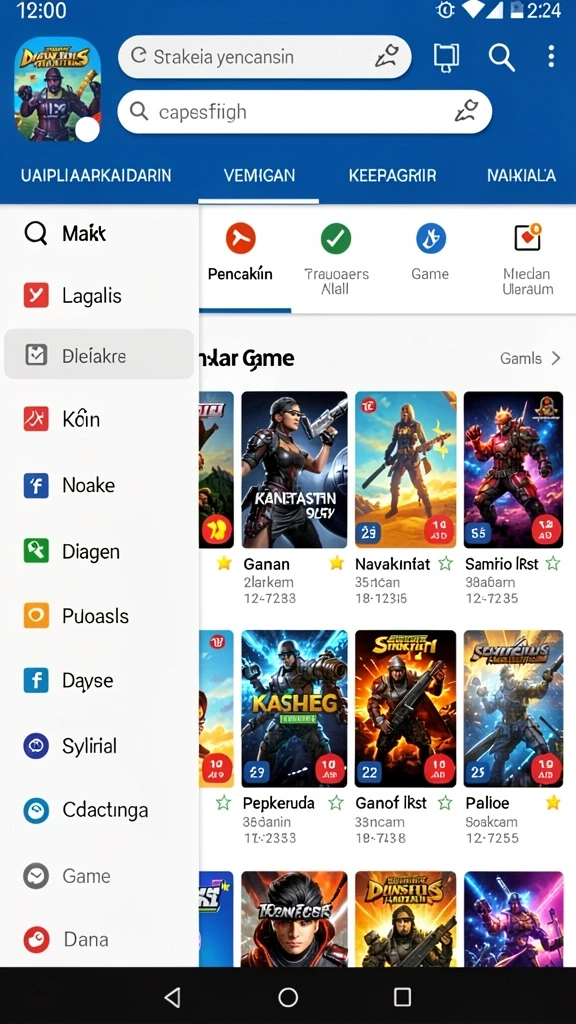Open Puoasls drawer entry
This screenshot has width=576, height=1024.
click(99, 616)
